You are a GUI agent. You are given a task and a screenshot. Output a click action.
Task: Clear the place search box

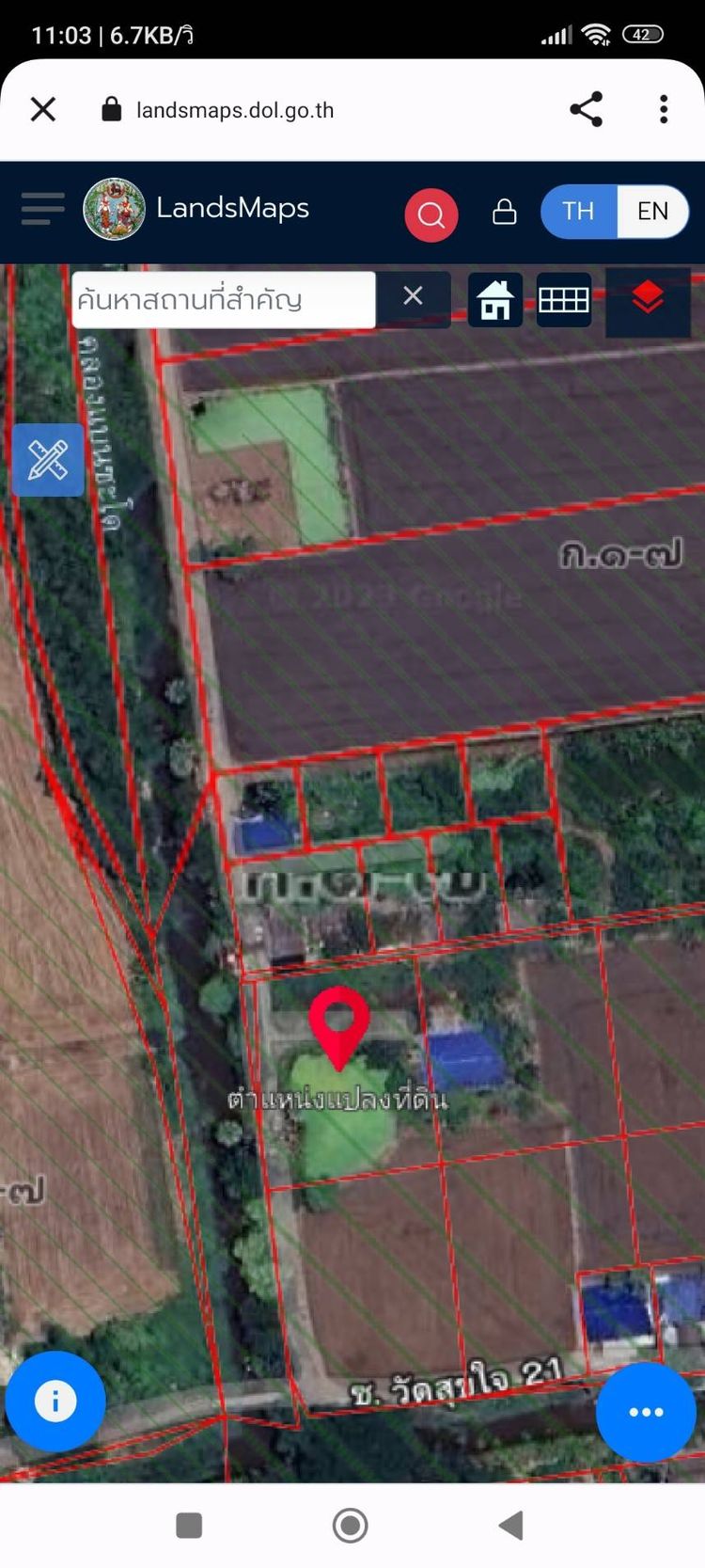click(x=413, y=296)
